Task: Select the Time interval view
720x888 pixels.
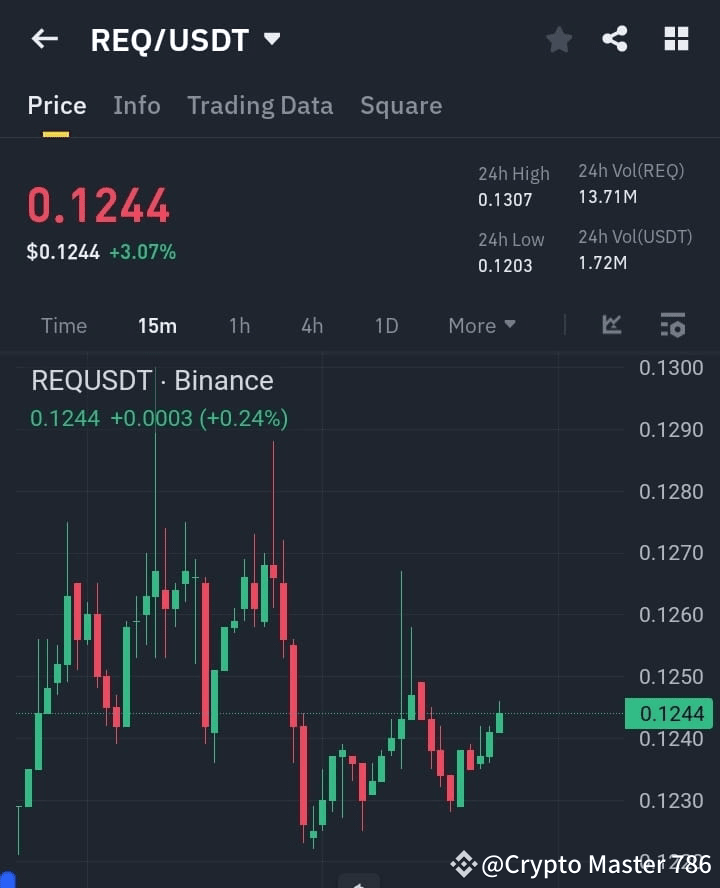Action: coord(63,325)
